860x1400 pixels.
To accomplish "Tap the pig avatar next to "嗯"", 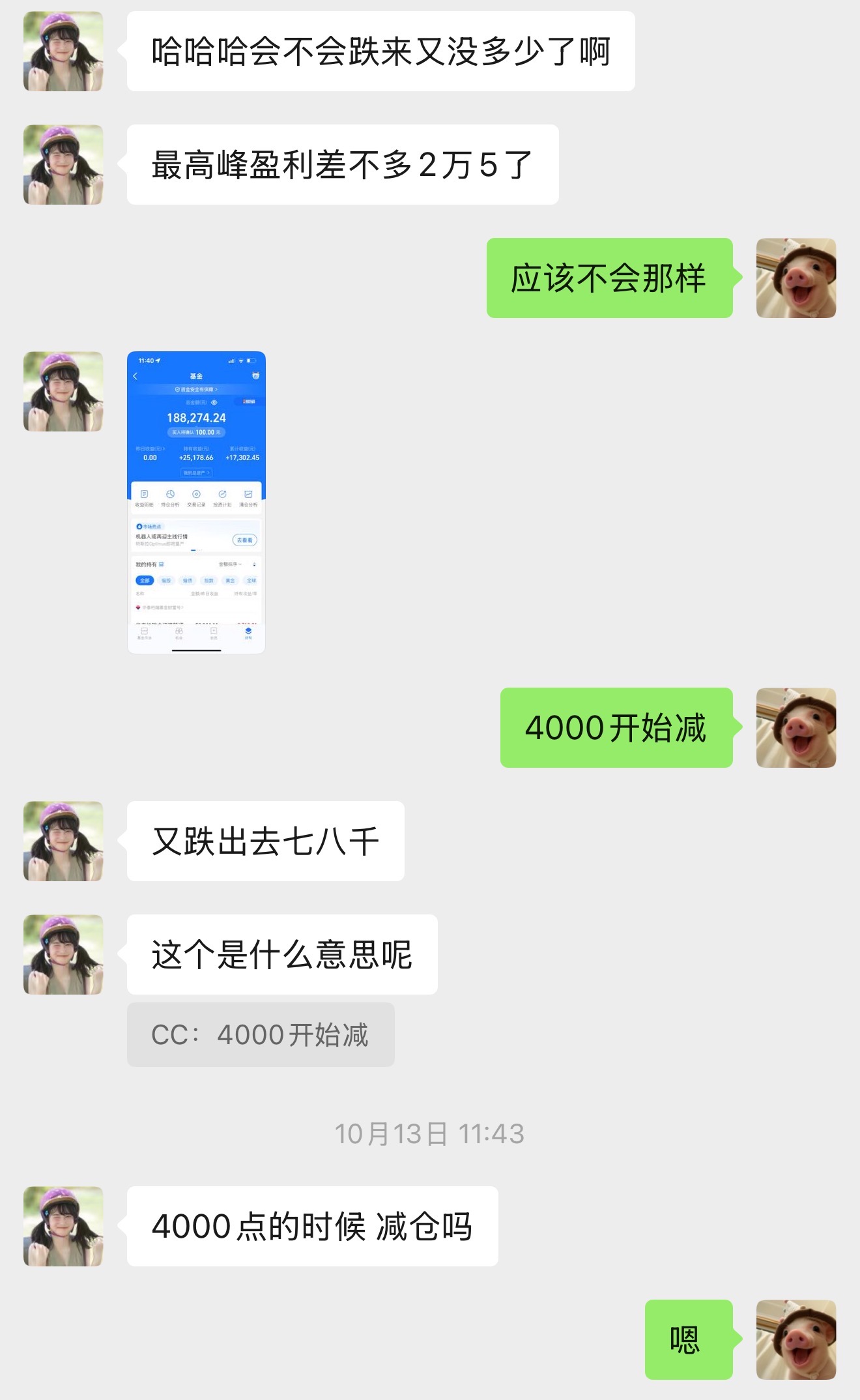I will [x=795, y=1339].
